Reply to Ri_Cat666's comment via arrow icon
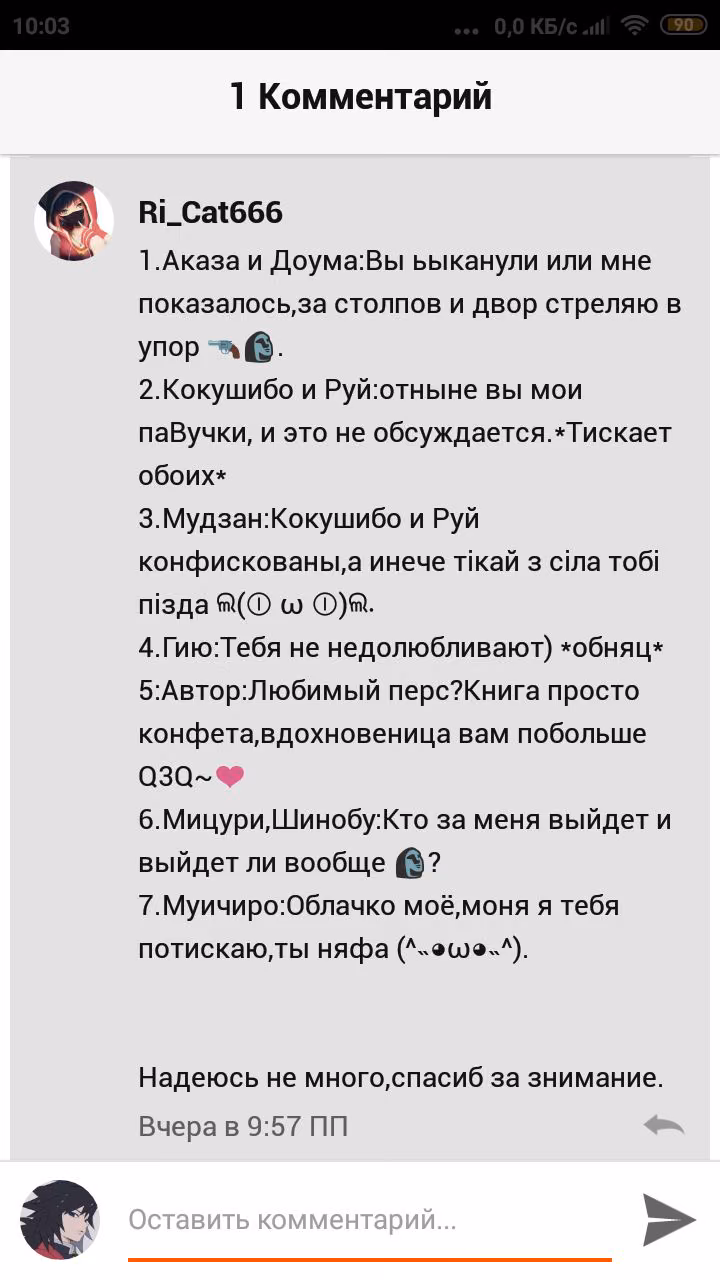 [664, 1125]
